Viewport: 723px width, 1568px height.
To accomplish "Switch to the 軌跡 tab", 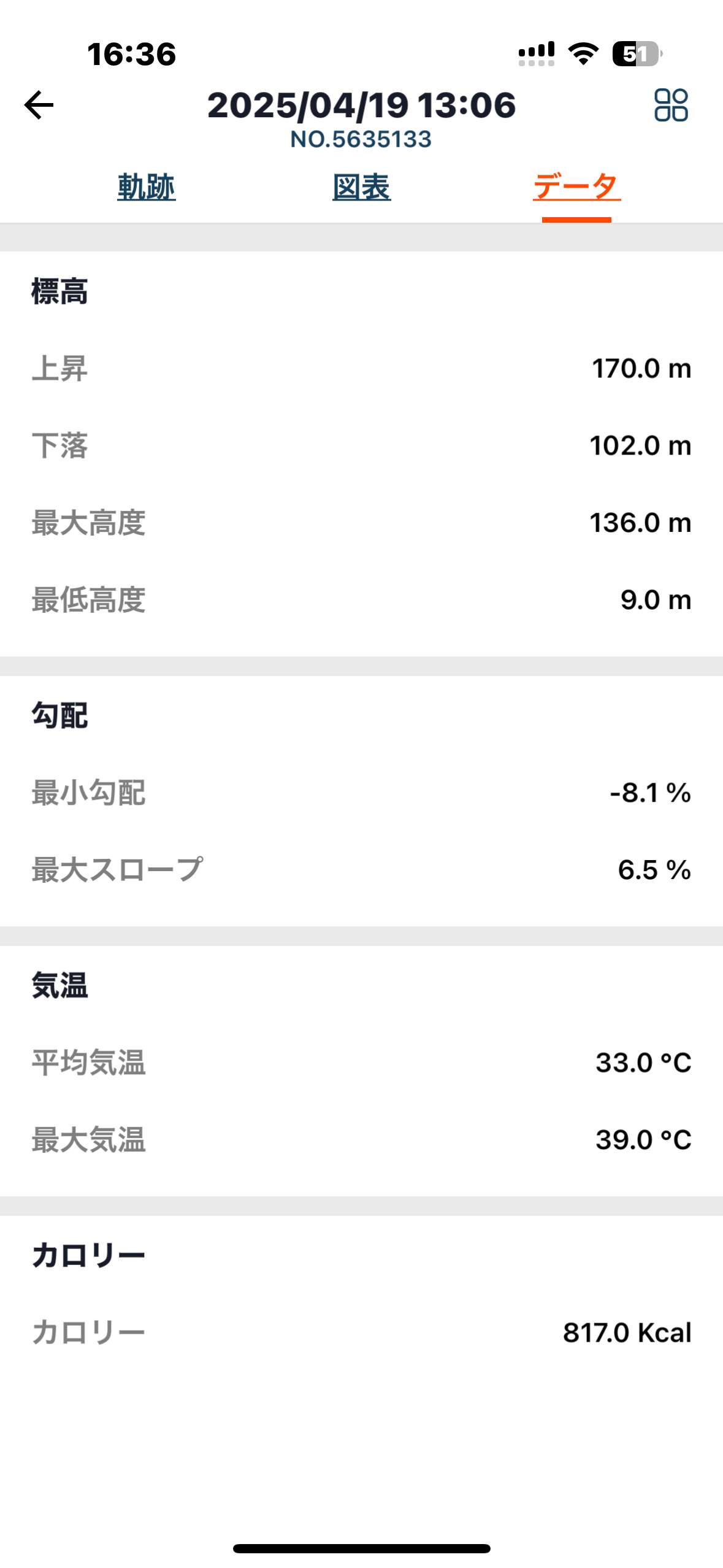I will [x=147, y=187].
